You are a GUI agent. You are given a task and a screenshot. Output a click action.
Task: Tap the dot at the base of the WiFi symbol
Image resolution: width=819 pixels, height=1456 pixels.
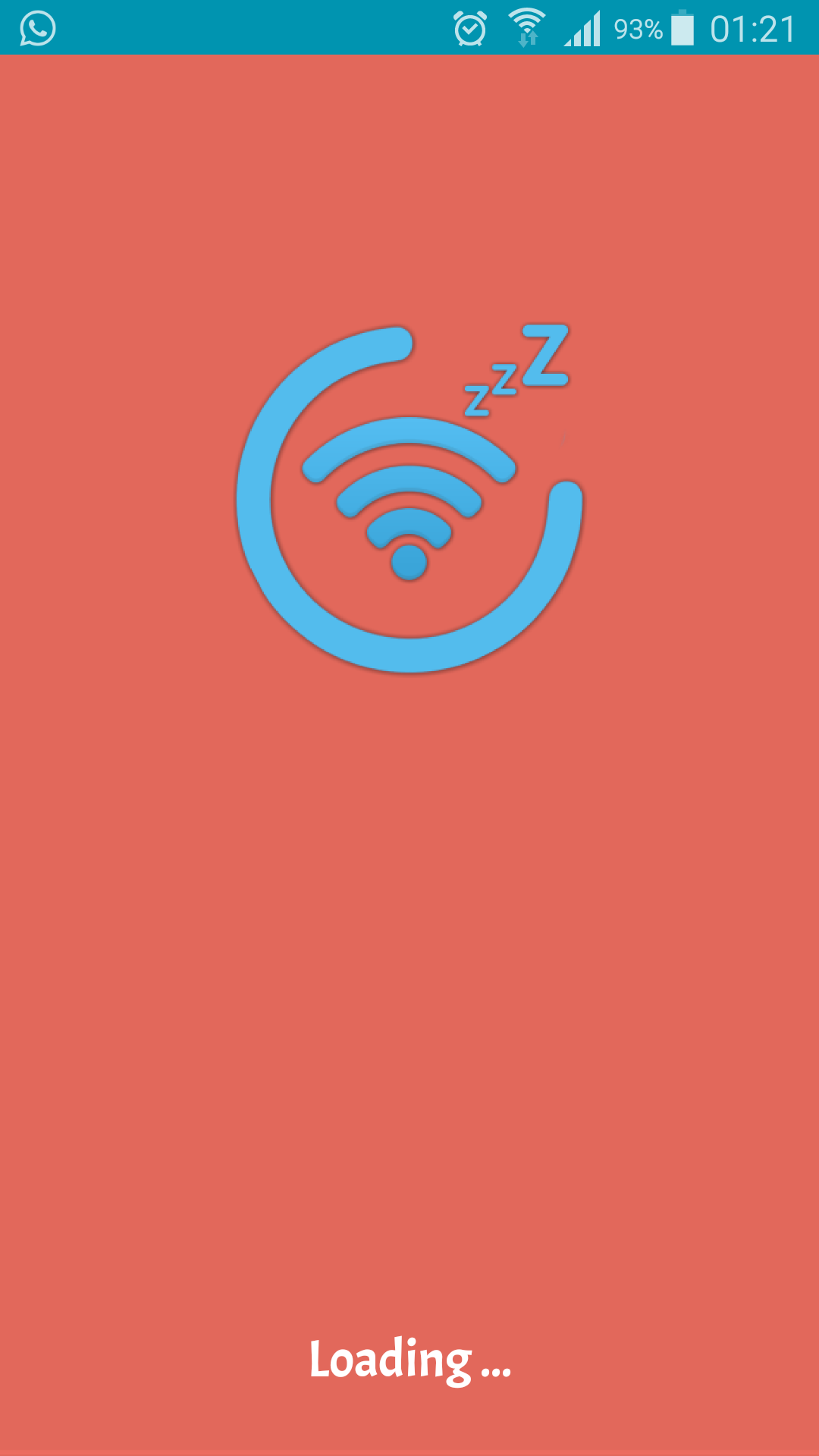point(409,561)
